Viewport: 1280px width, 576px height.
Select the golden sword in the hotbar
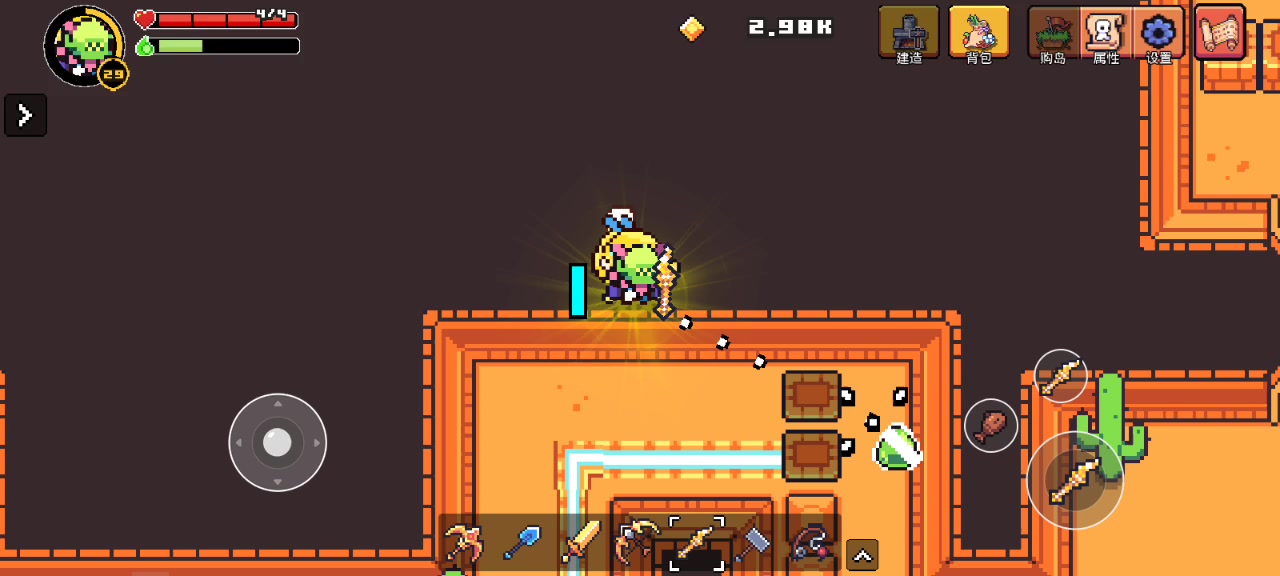tap(580, 543)
